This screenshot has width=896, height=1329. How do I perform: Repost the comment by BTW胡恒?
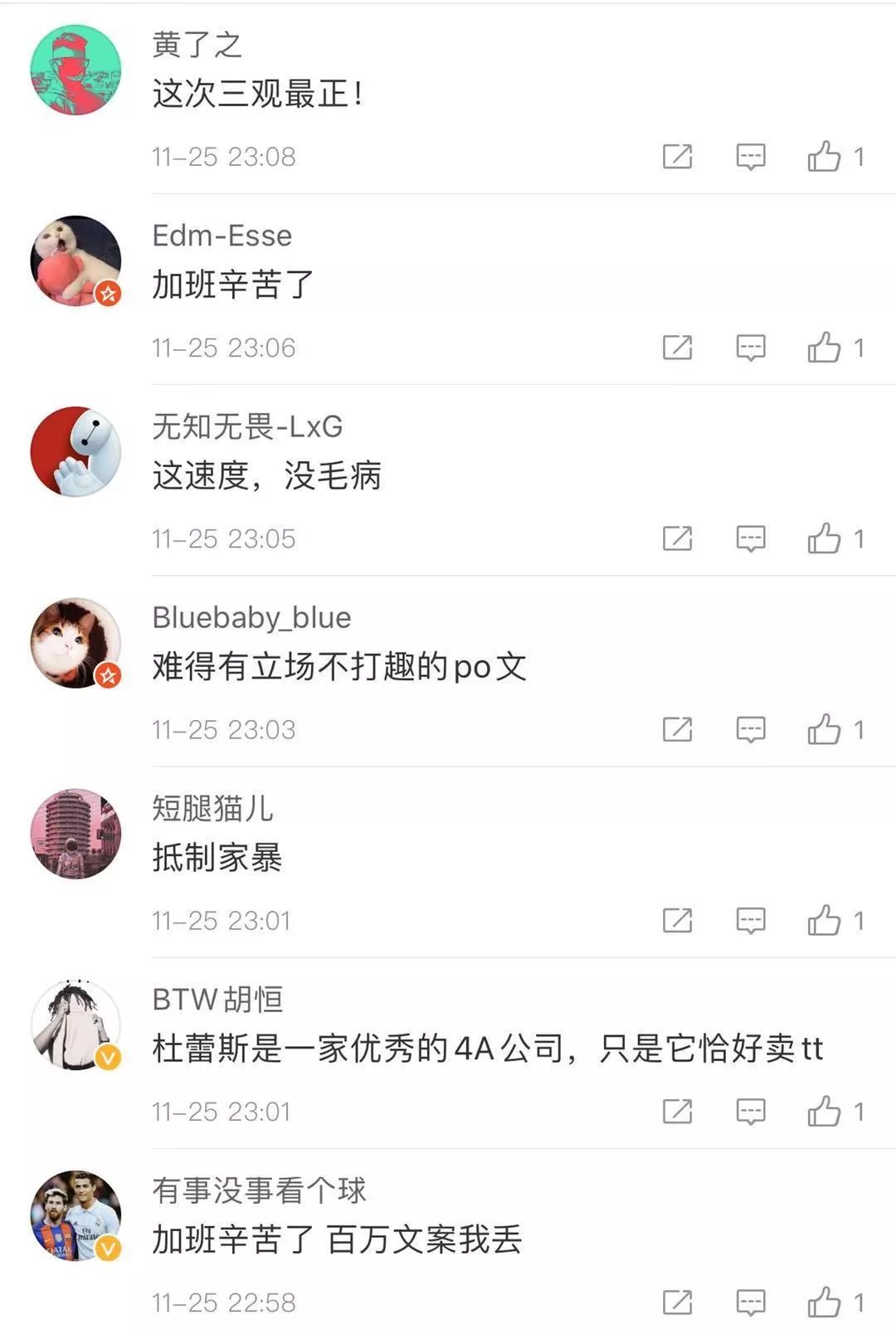[677, 1112]
